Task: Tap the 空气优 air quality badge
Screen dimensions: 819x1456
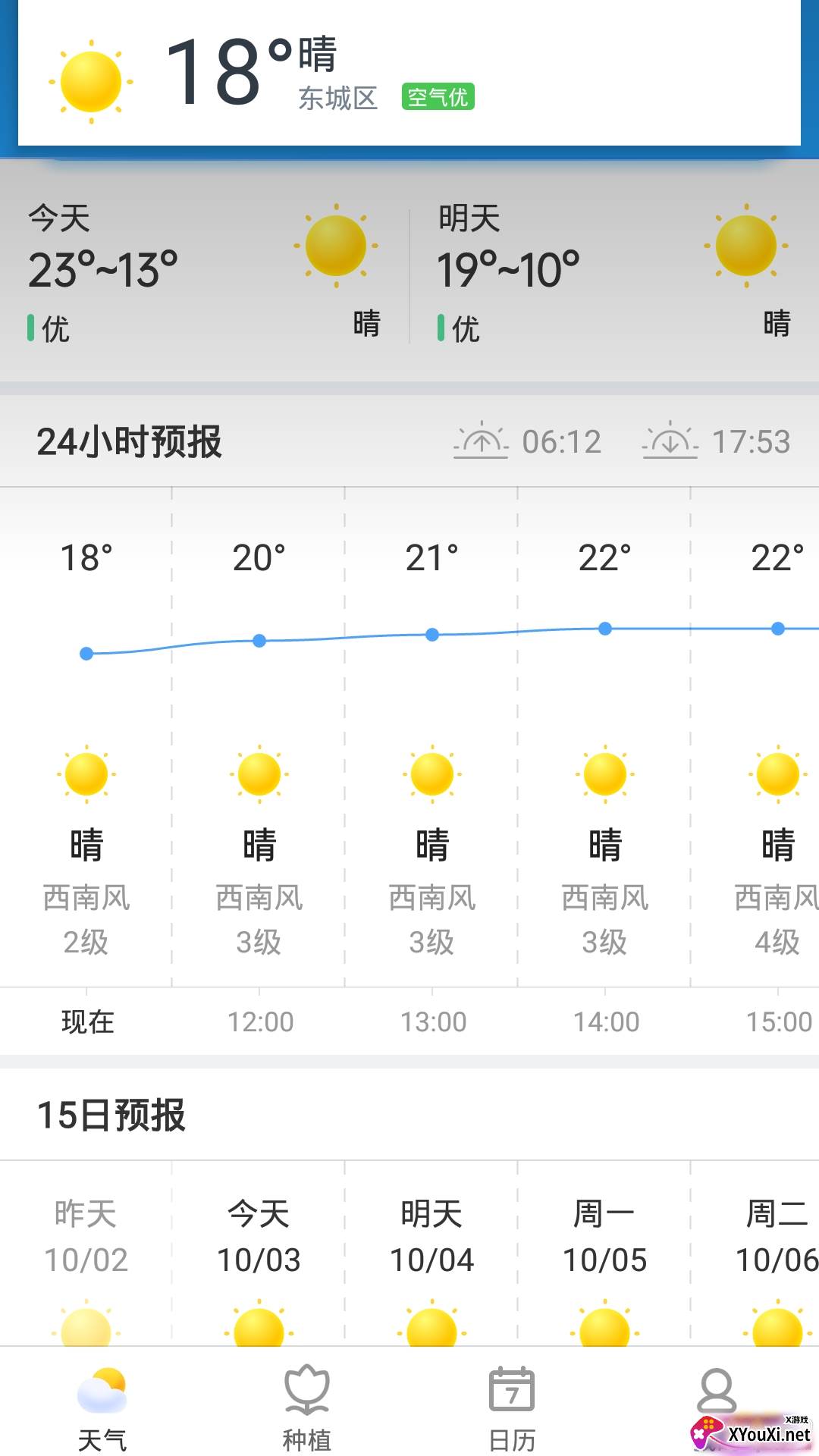Action: [x=438, y=97]
